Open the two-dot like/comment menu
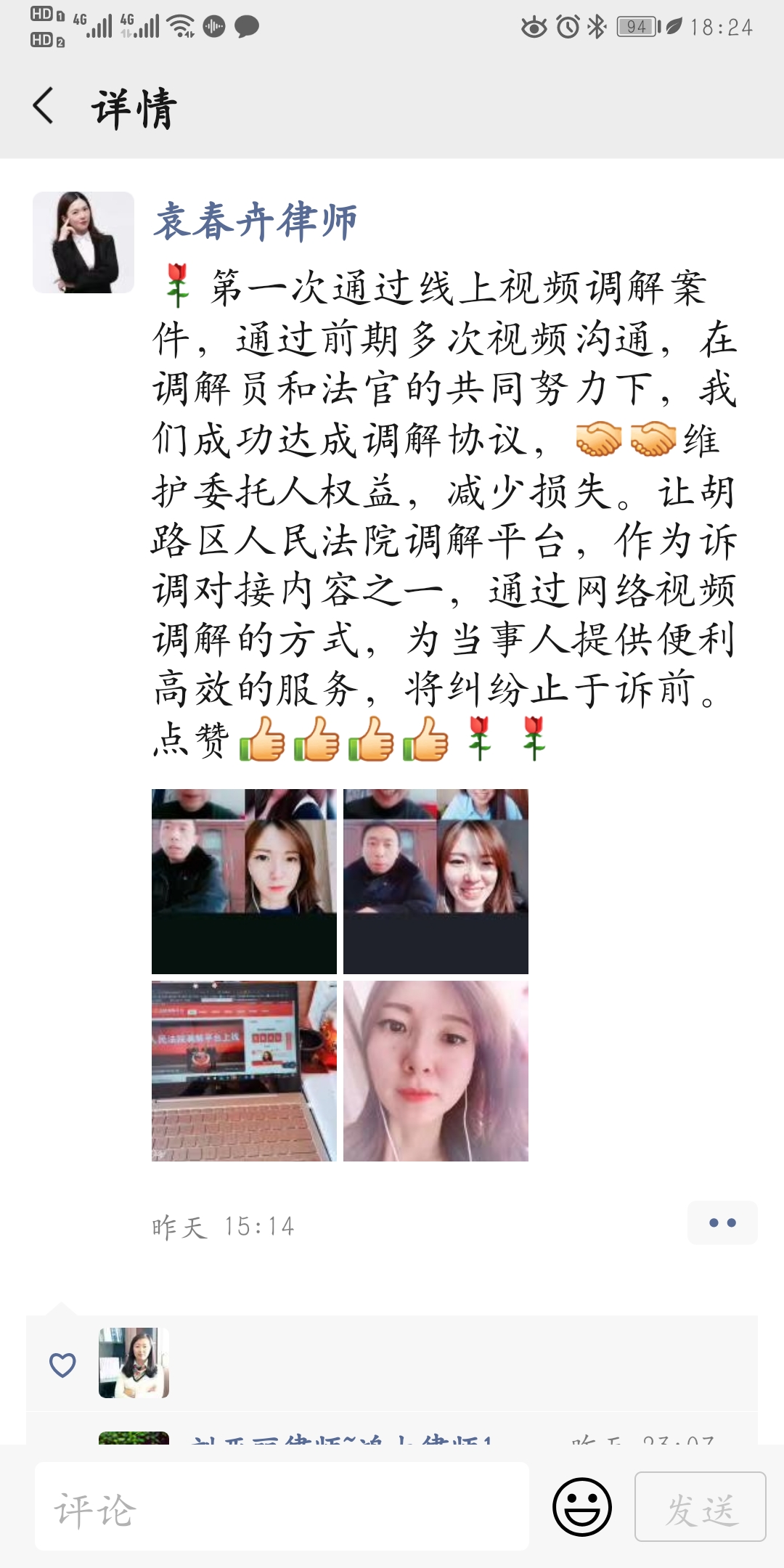Viewport: 784px width, 1568px height. 722,1223
